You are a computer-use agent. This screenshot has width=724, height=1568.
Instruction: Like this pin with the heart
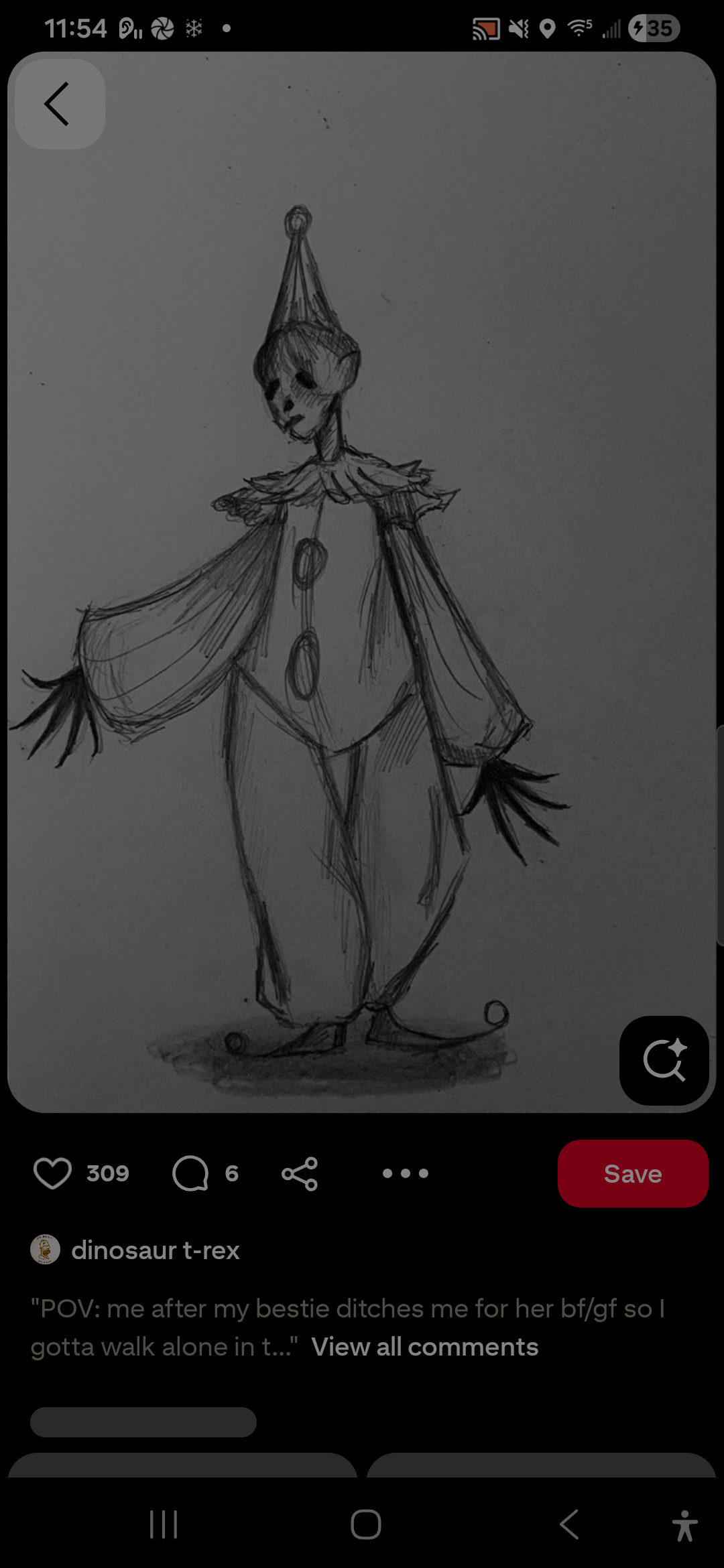pyautogui.click(x=52, y=1173)
